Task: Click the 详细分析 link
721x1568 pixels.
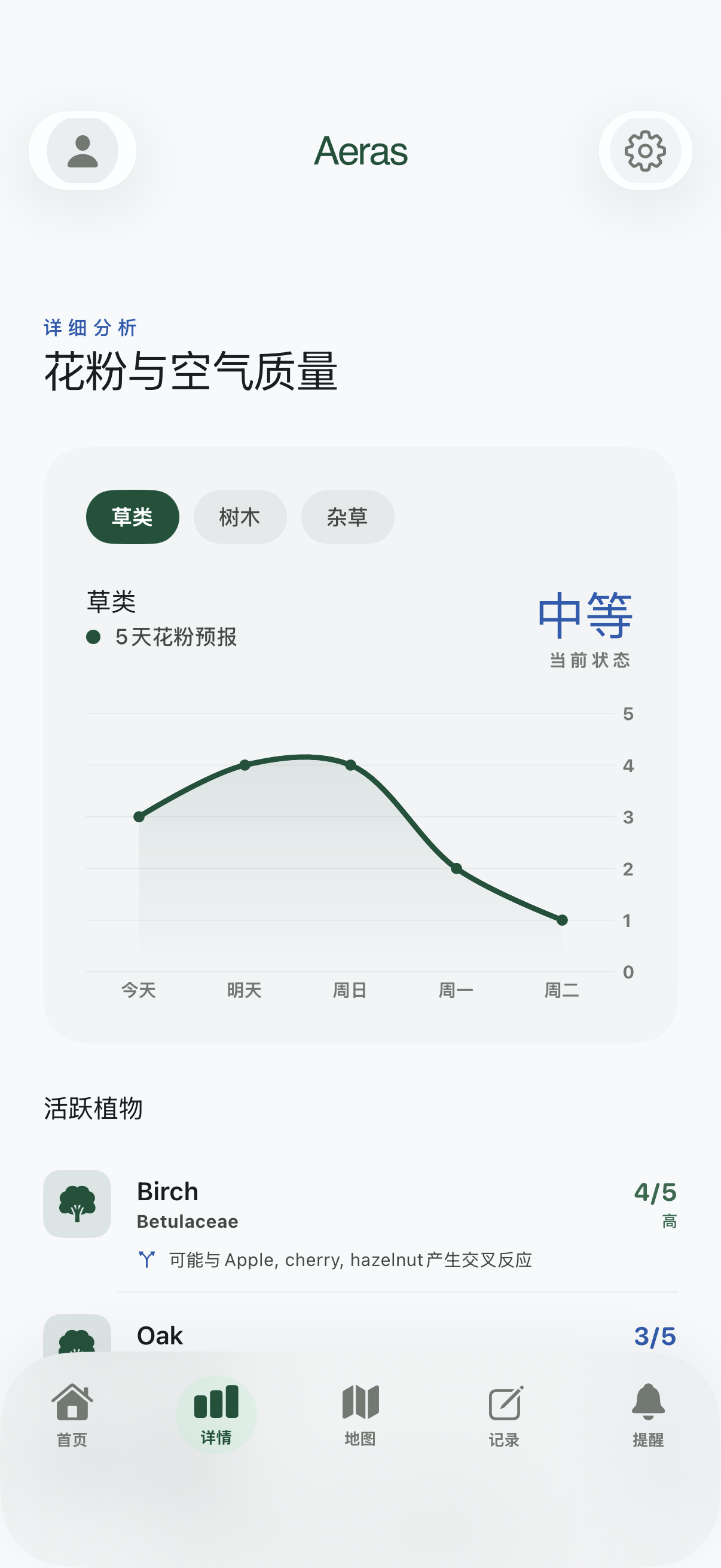Action: click(90, 328)
